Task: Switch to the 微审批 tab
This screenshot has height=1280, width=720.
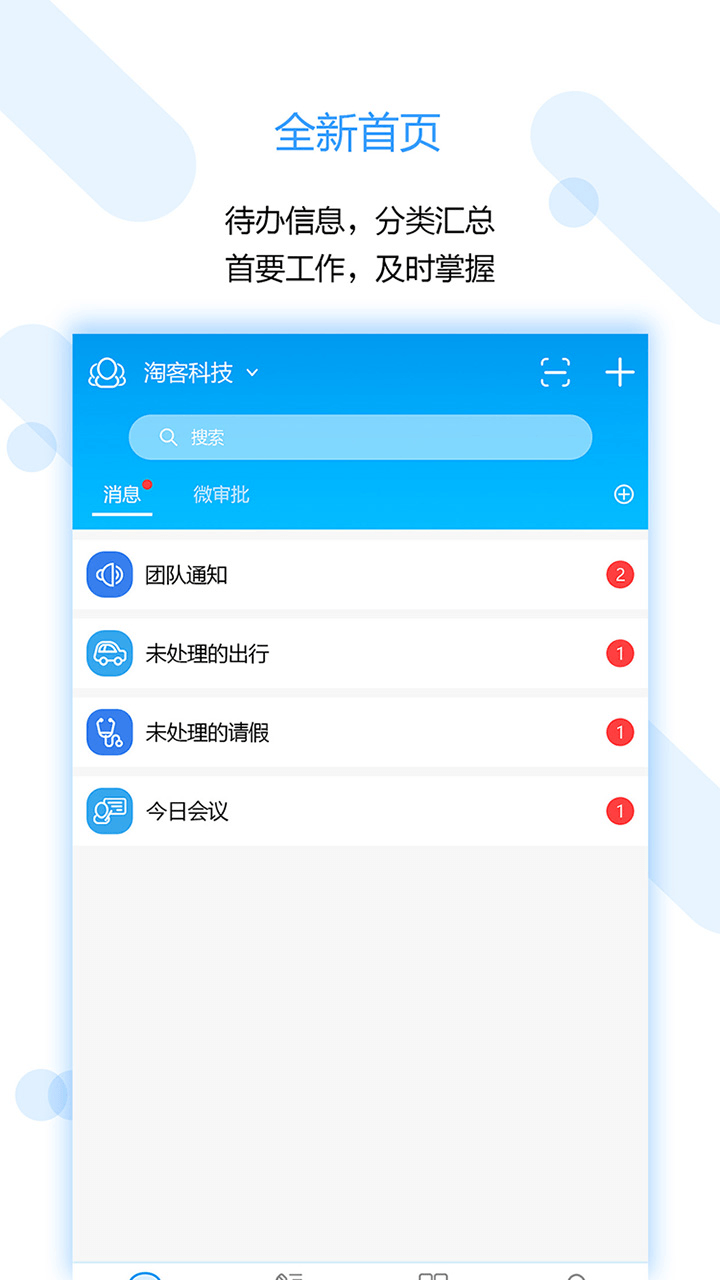Action: click(x=222, y=494)
